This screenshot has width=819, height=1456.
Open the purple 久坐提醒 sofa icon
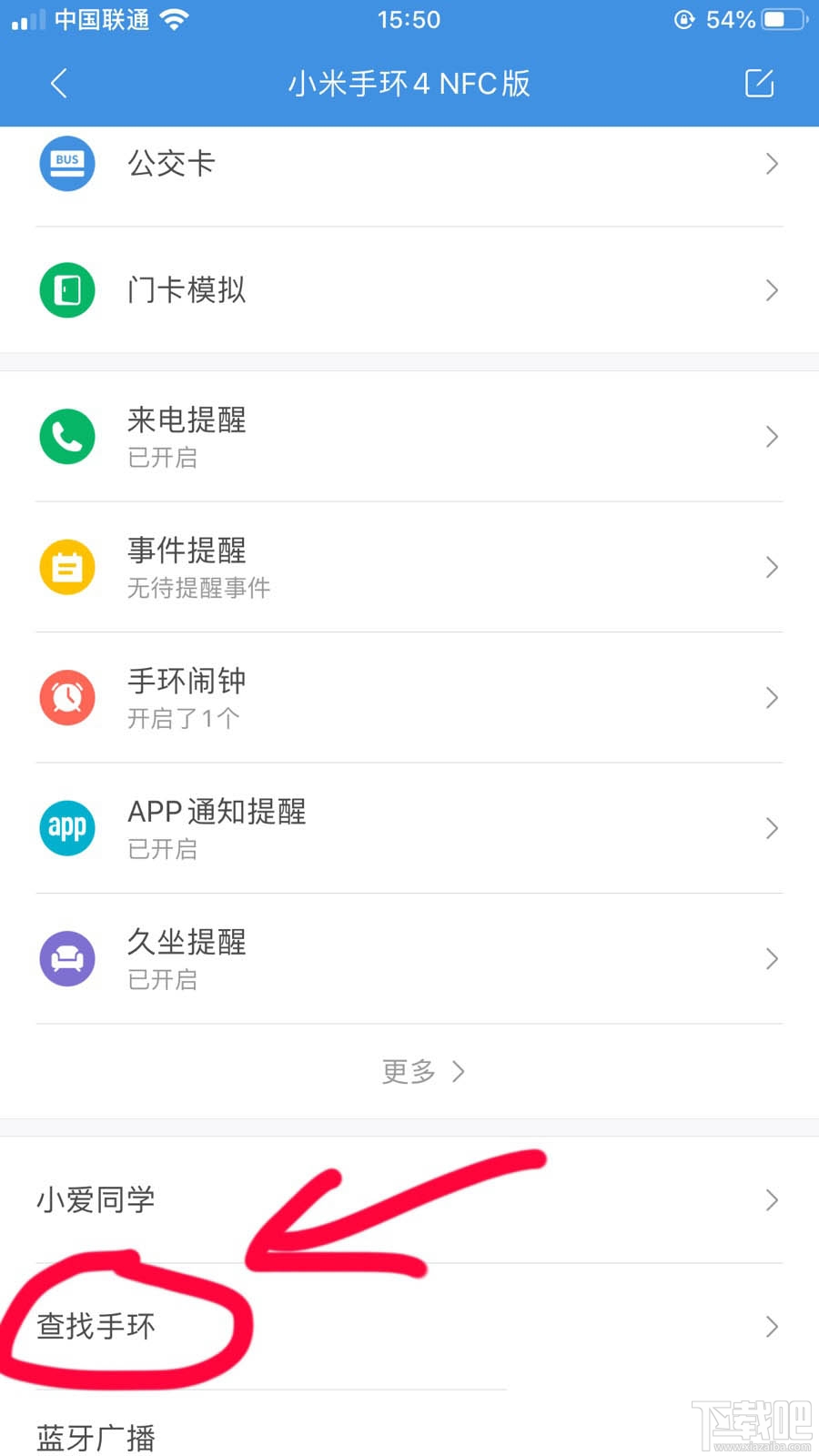[x=66, y=958]
